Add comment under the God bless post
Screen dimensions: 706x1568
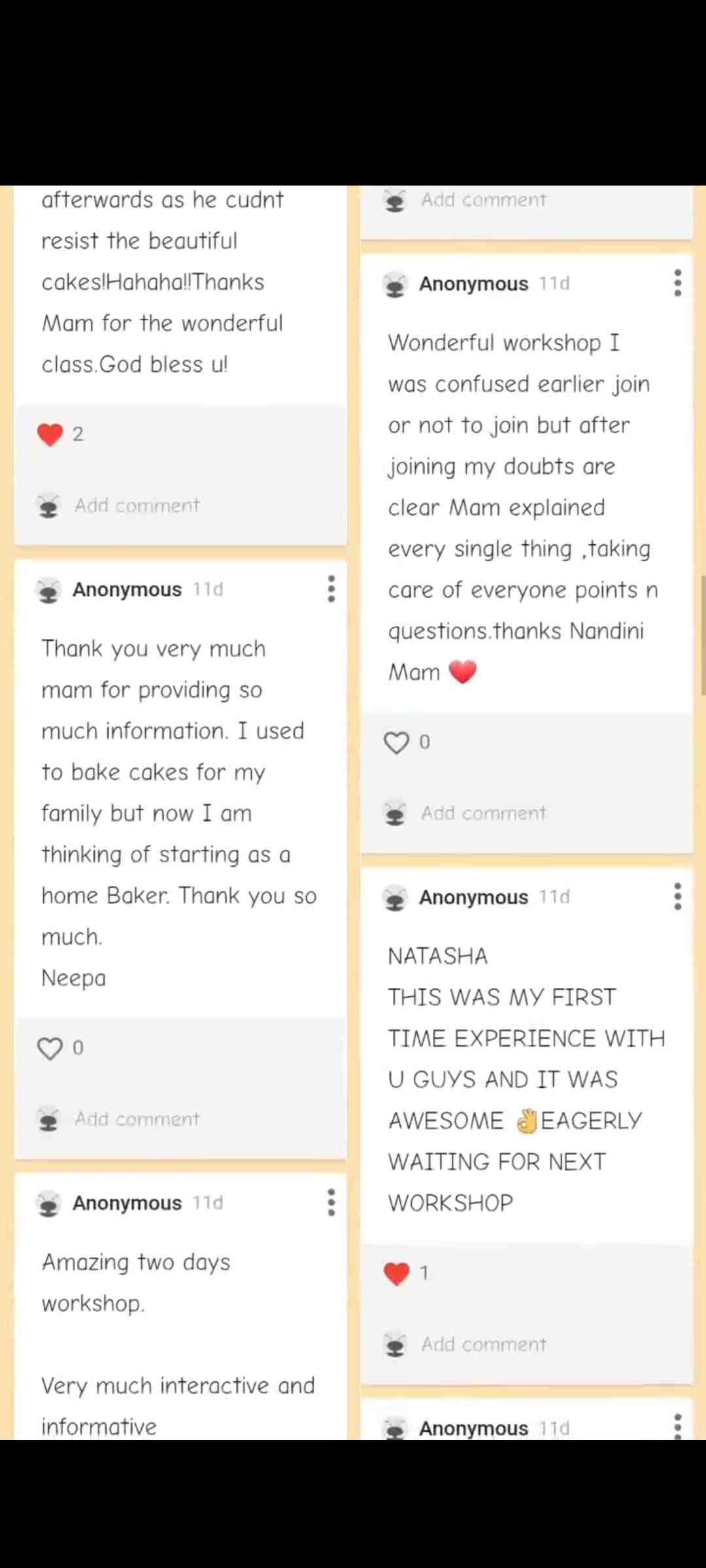tap(137, 506)
